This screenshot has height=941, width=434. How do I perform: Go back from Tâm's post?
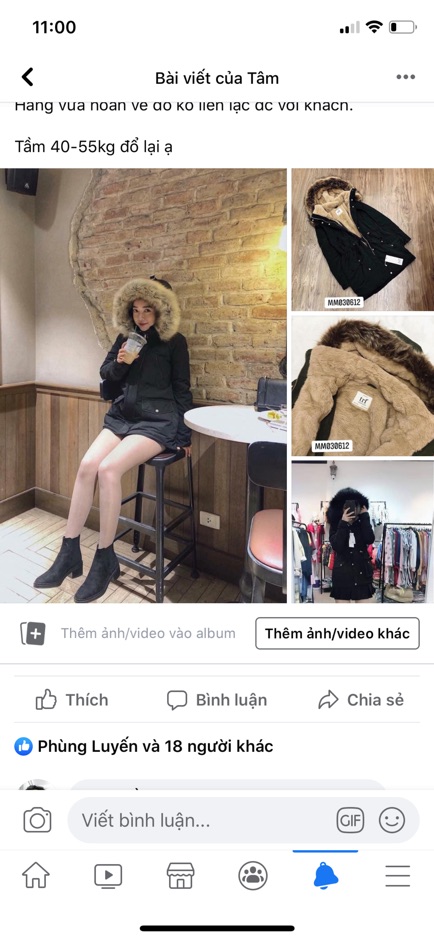tap(28, 77)
